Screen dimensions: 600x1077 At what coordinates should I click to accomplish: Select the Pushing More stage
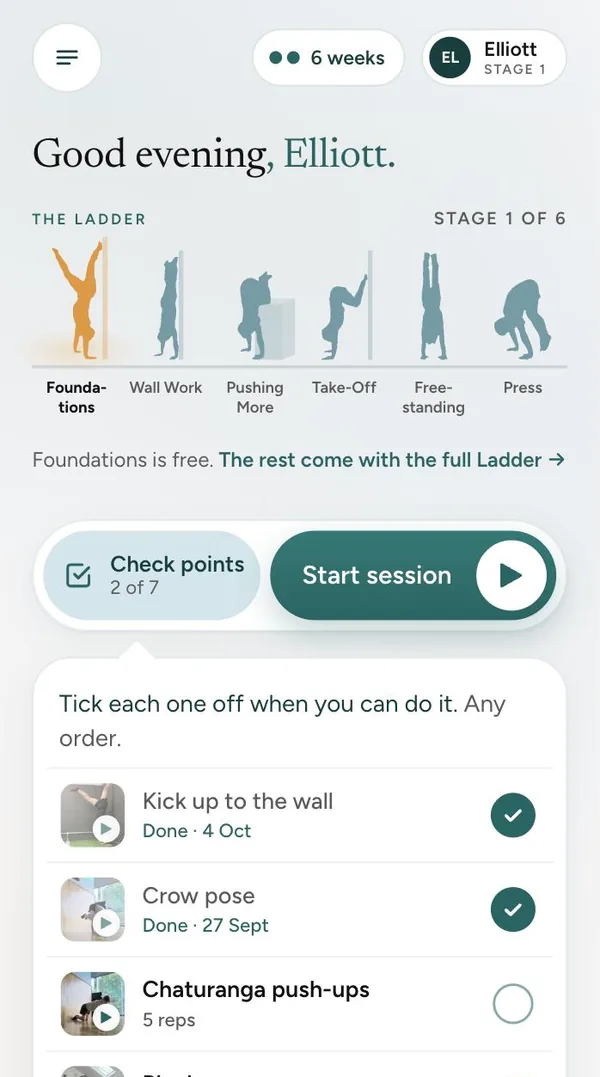[255, 327]
